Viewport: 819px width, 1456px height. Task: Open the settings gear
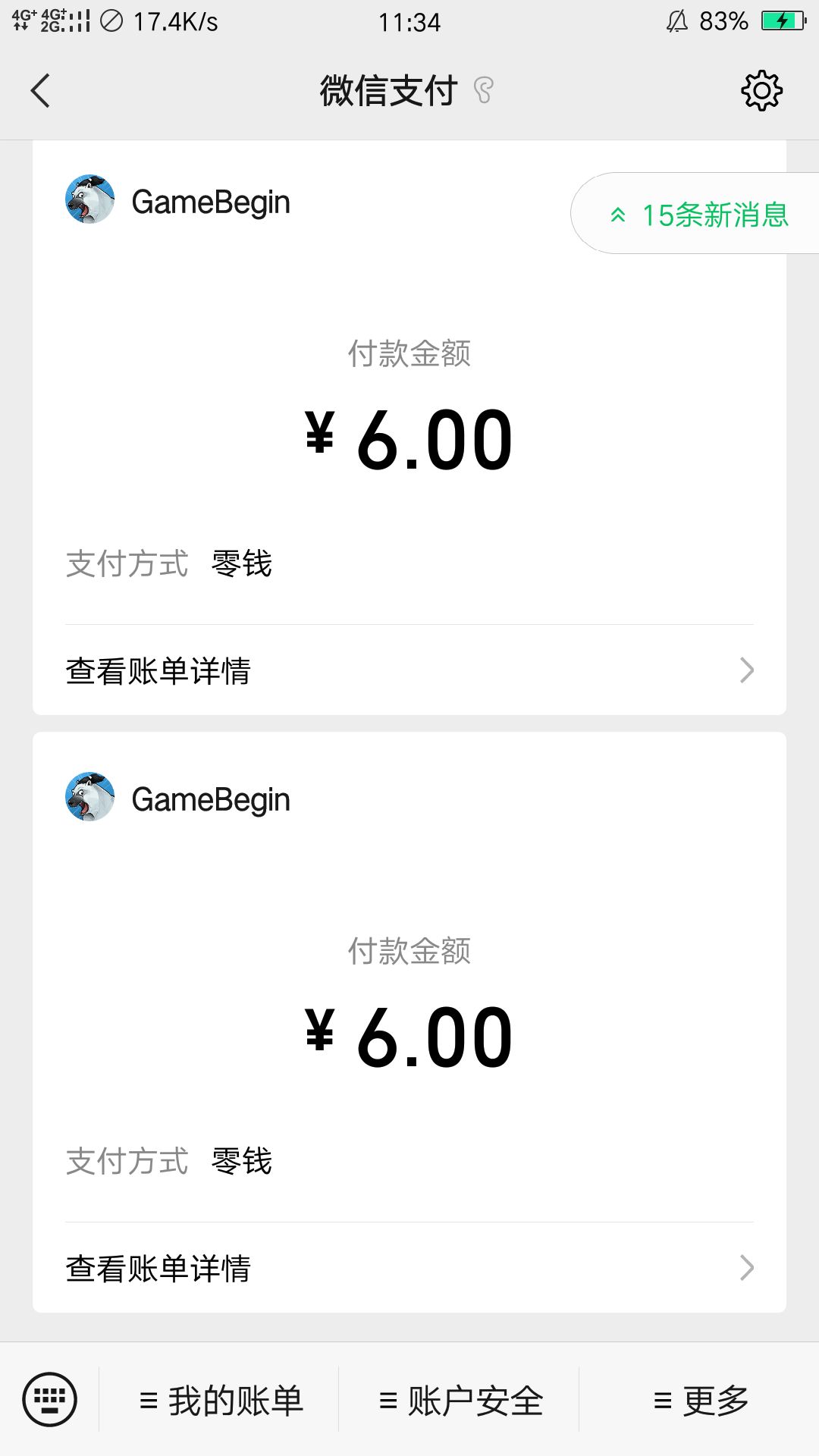(761, 91)
